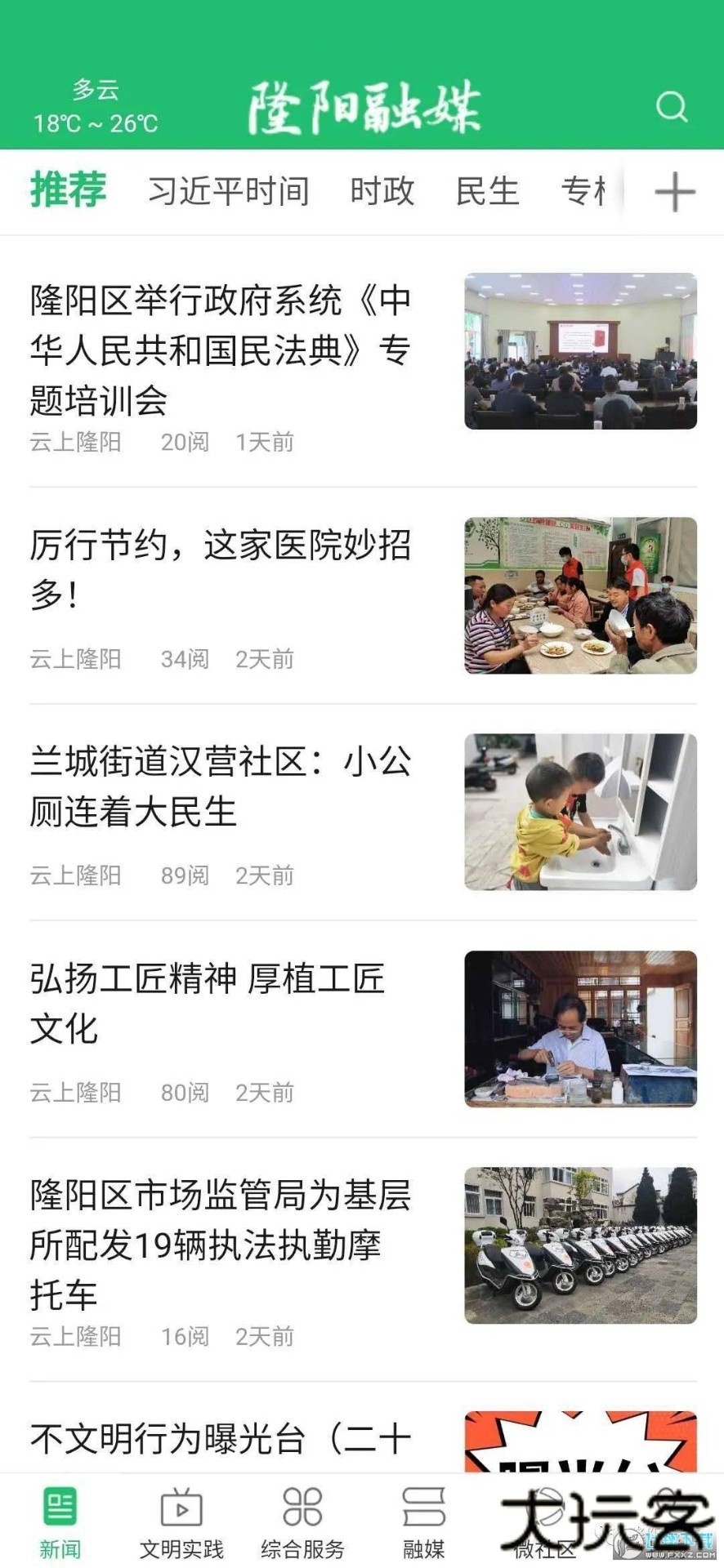Open 兰城街道汉营社区 小公厕 article
724x1568 pixels.
(x=221, y=787)
